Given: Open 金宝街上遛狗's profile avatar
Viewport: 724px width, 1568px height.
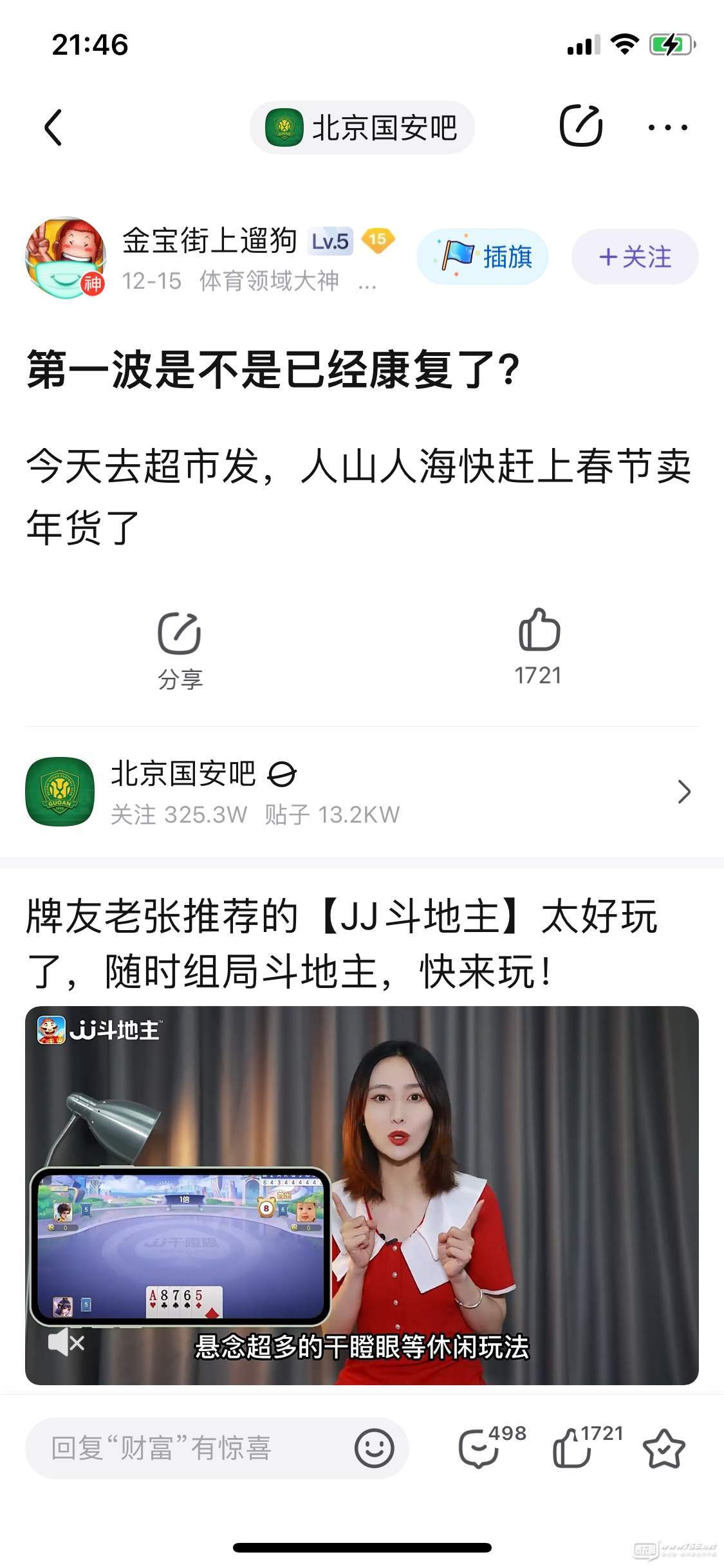Looking at the screenshot, I should (65, 258).
